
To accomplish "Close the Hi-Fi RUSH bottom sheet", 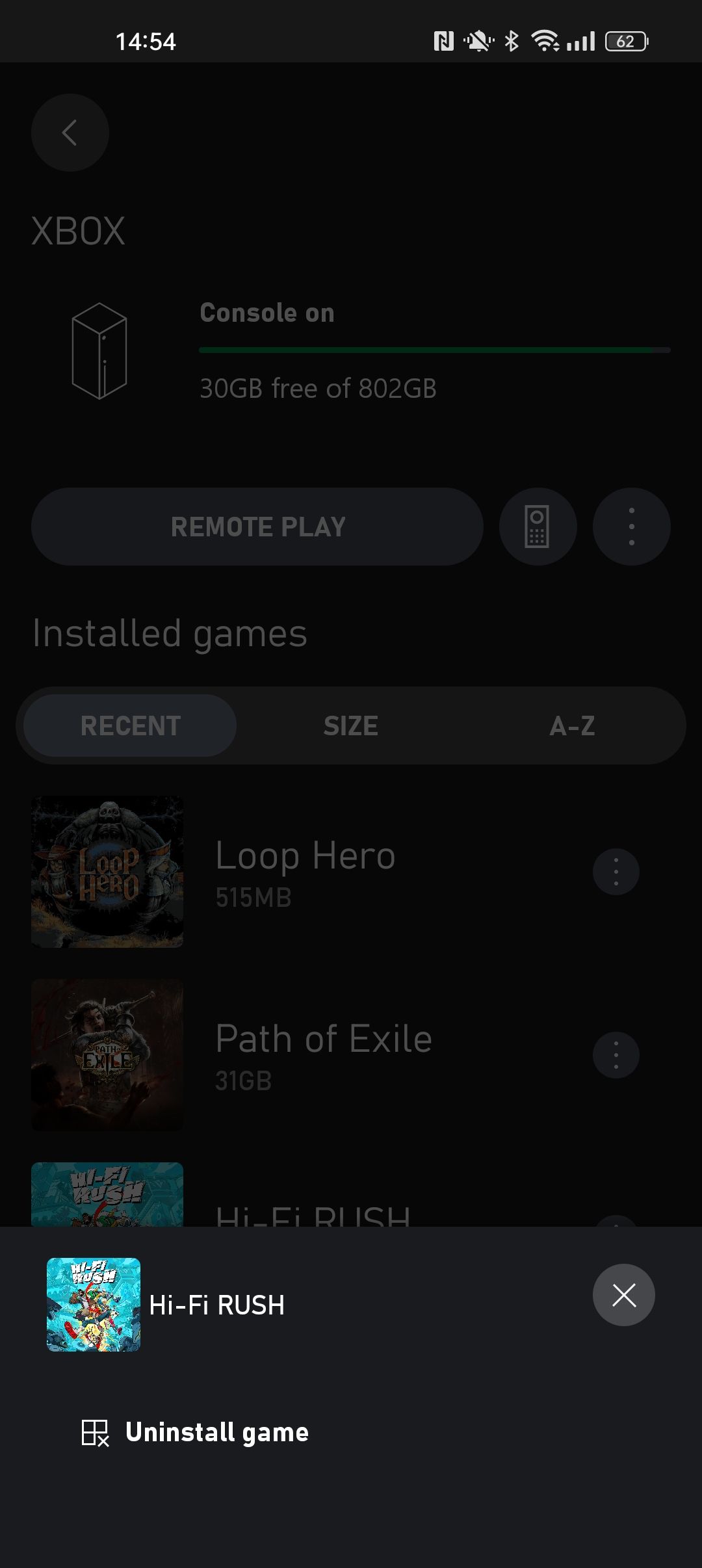I will click(x=623, y=1295).
